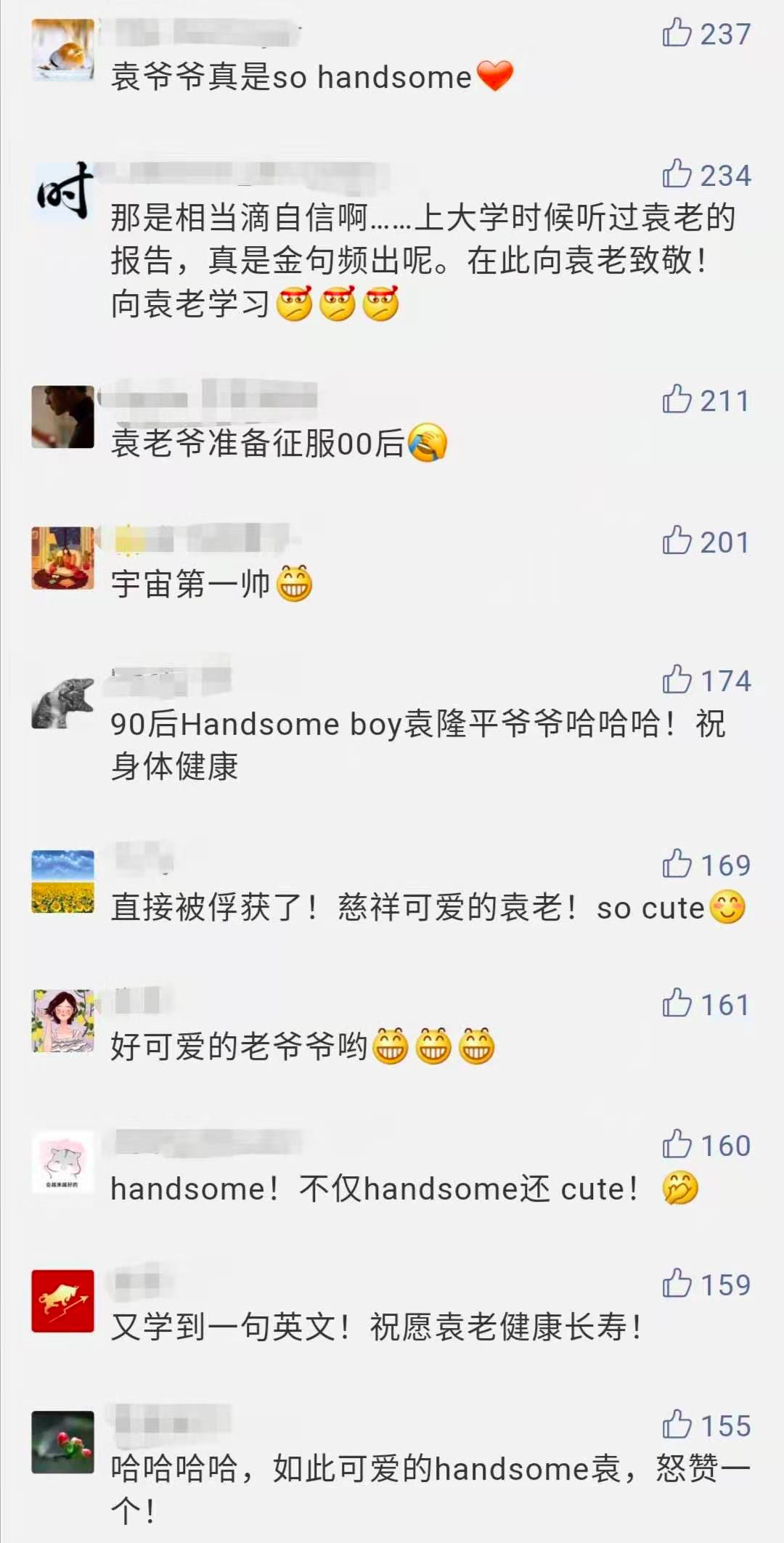Like the "宇宙第一帅" comment

coord(677,541)
